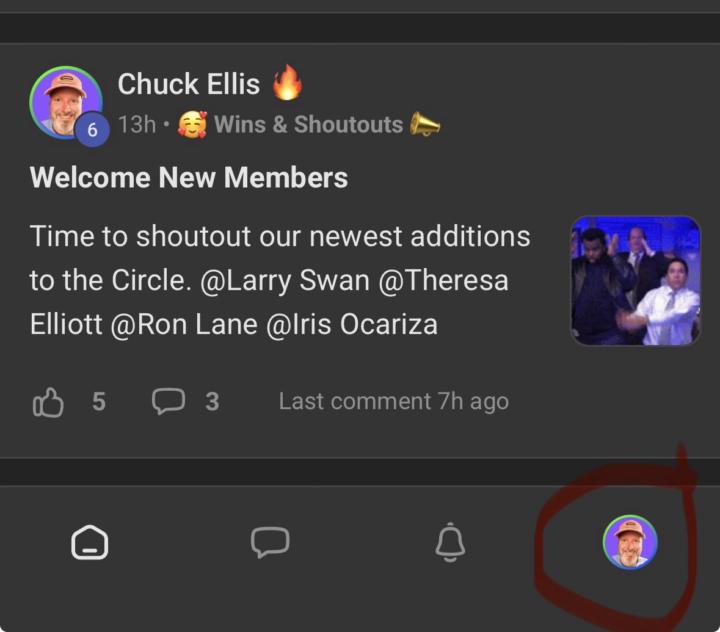Screen dimensions: 720x632
Task: Open Chuck Ellis's avatar in post header
Action: [x=65, y=103]
